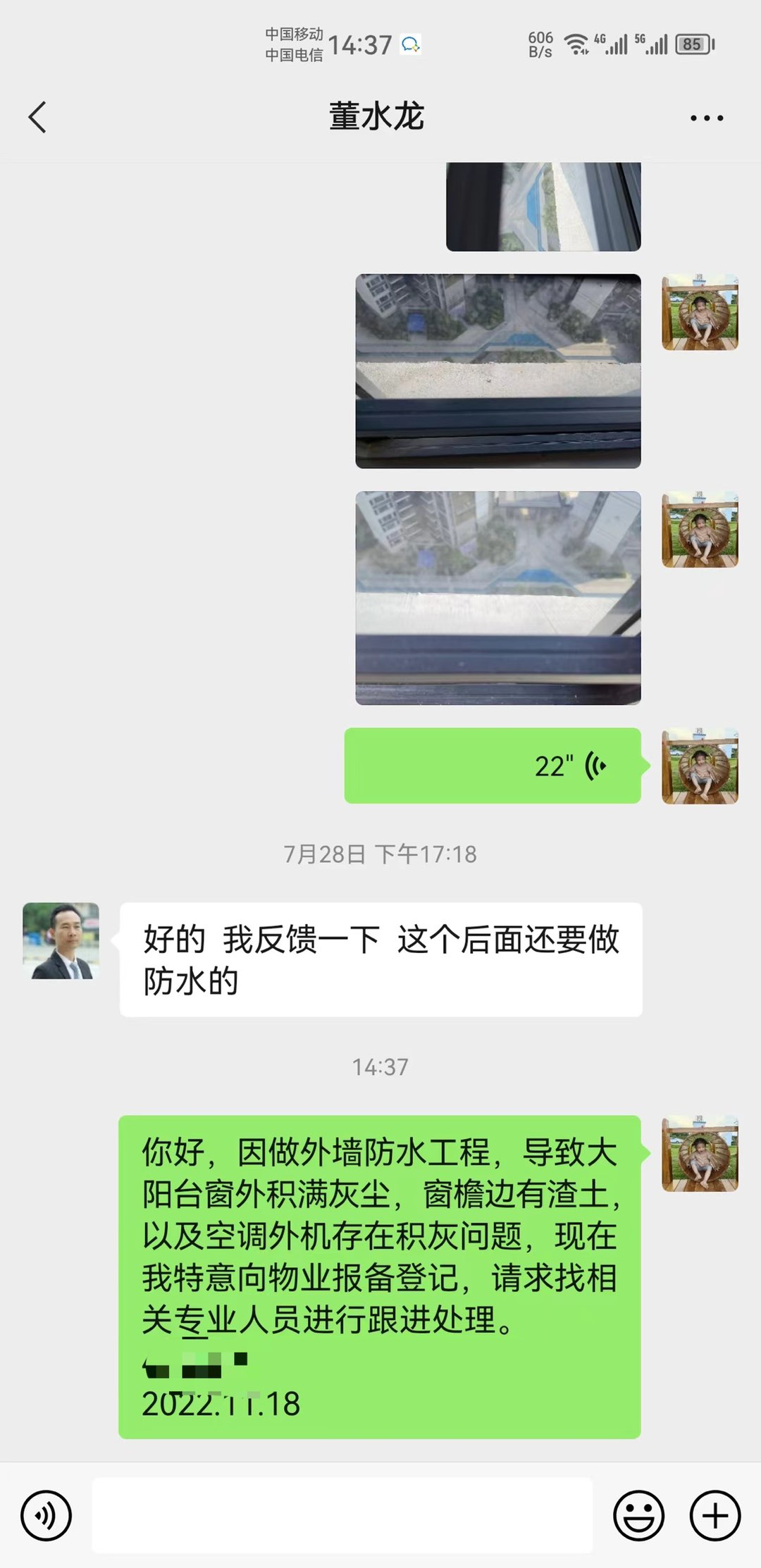Tap the message text input field

342,1514
